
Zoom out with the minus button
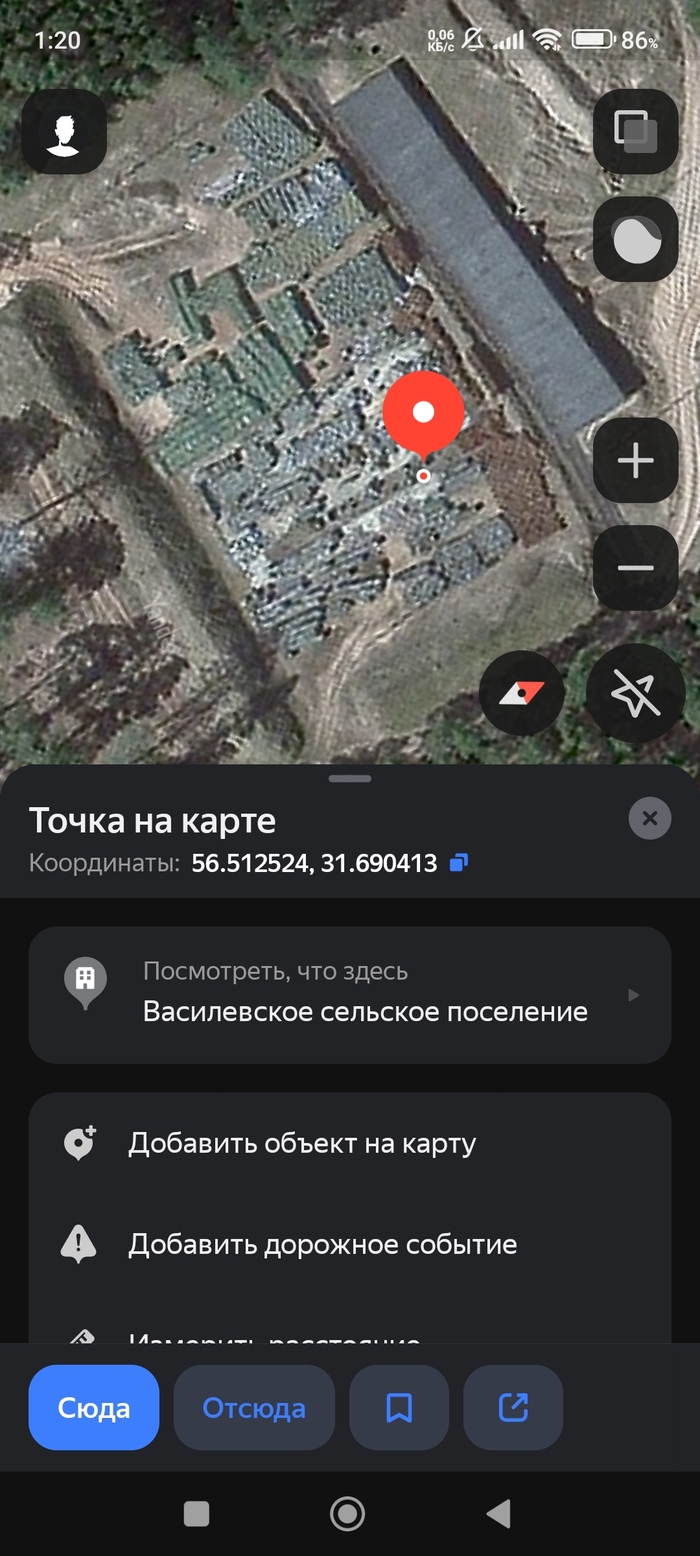coord(635,567)
